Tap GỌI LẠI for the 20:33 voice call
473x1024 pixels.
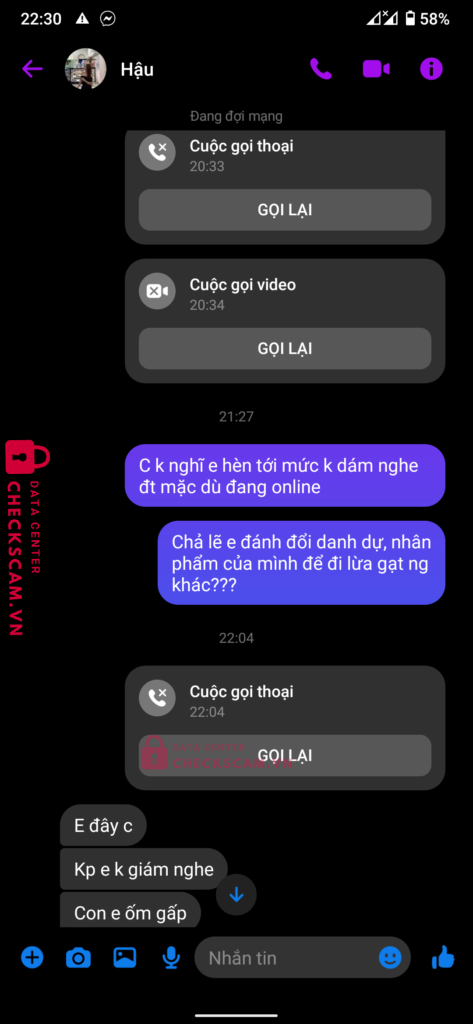point(285,210)
